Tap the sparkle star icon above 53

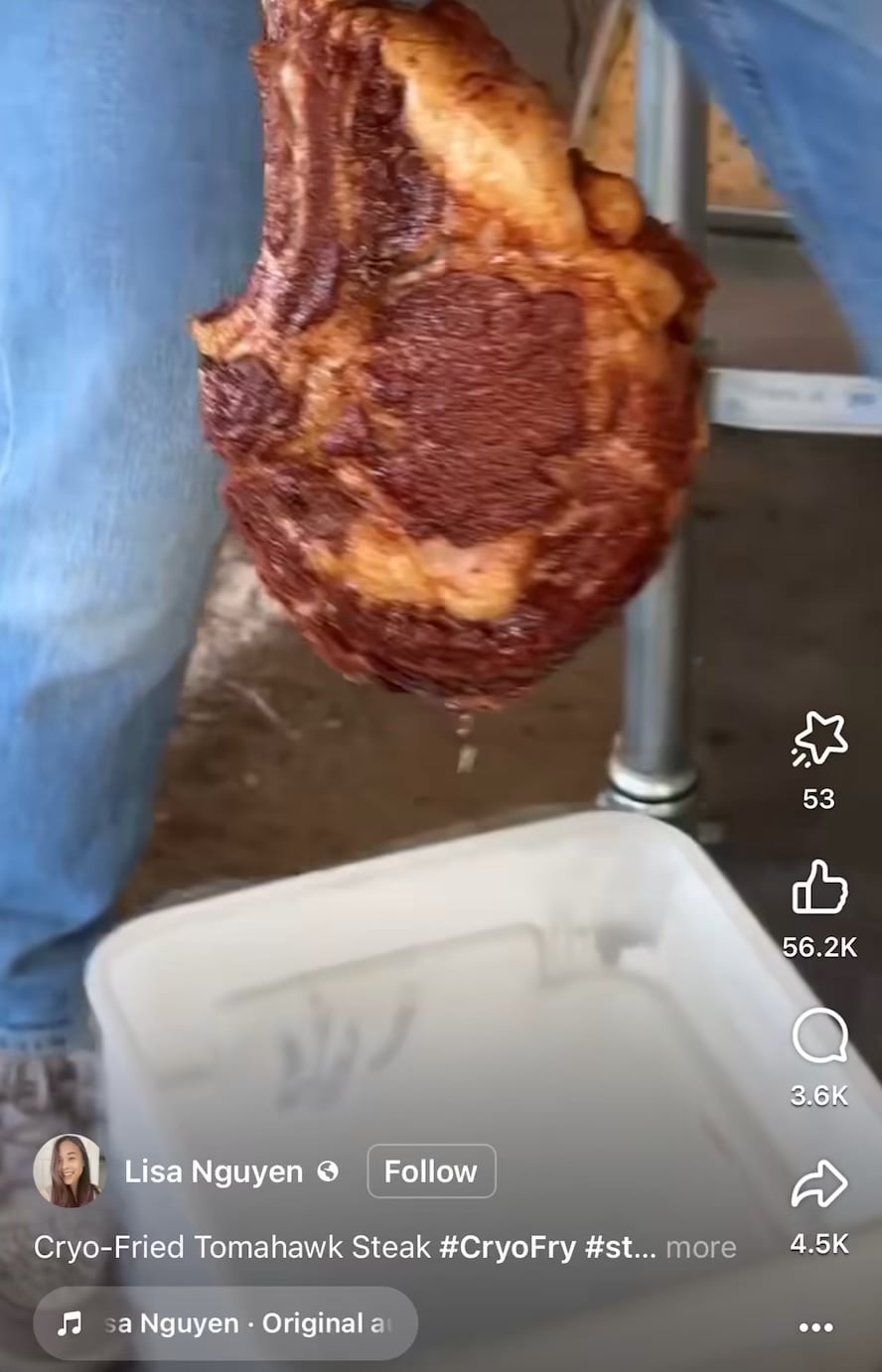[819, 741]
